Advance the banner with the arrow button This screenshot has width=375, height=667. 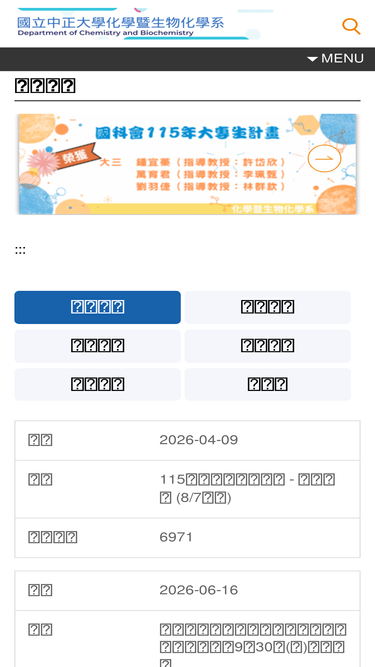click(324, 159)
